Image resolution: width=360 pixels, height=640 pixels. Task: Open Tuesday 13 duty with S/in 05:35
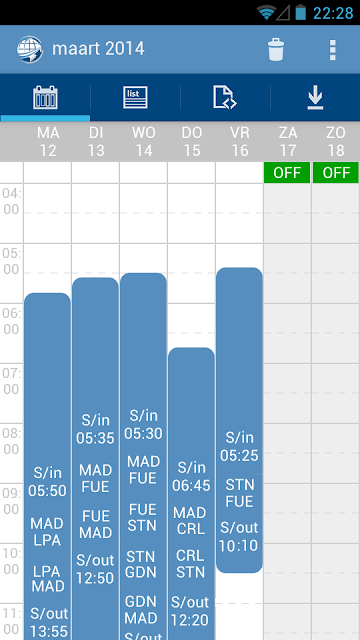pyautogui.click(x=96, y=459)
